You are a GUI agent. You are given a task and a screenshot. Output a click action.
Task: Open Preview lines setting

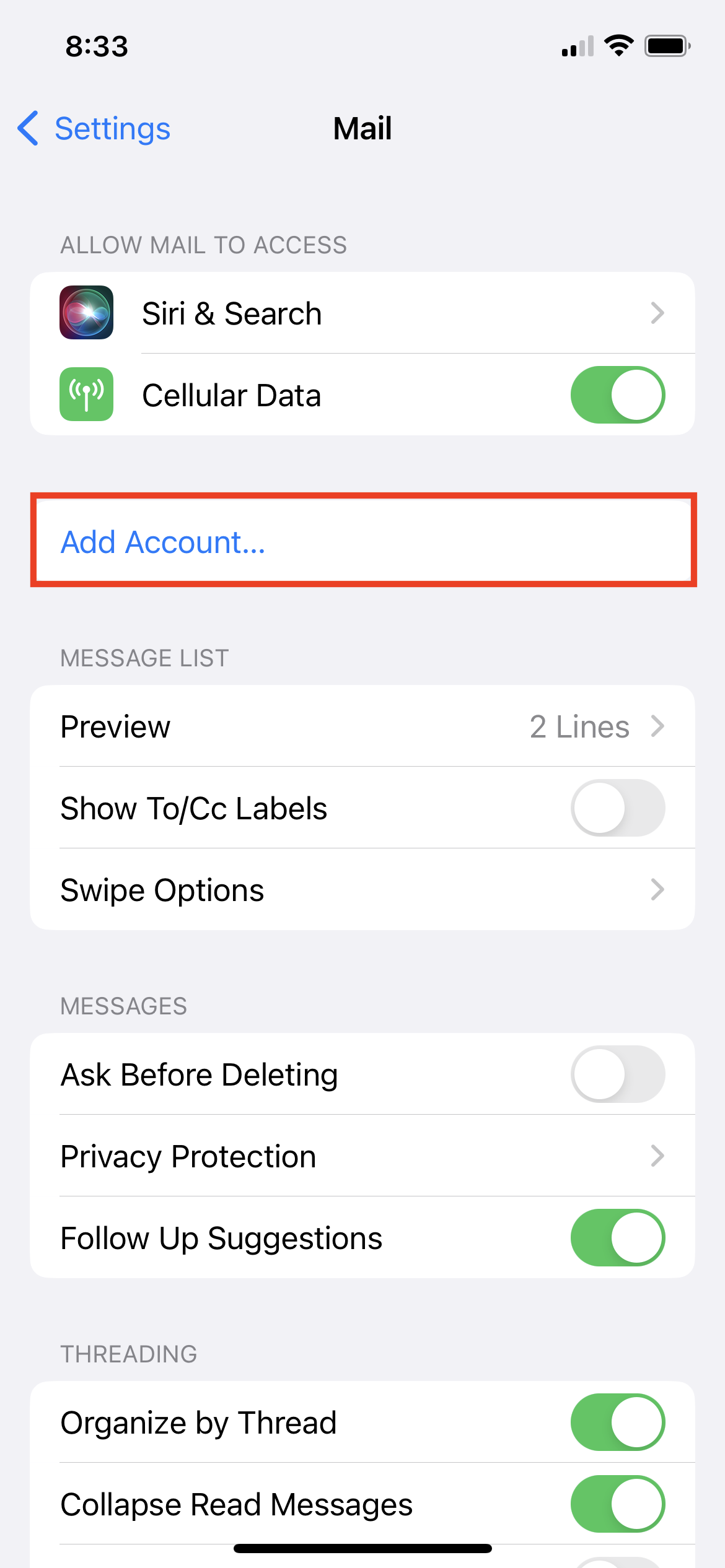tap(362, 726)
